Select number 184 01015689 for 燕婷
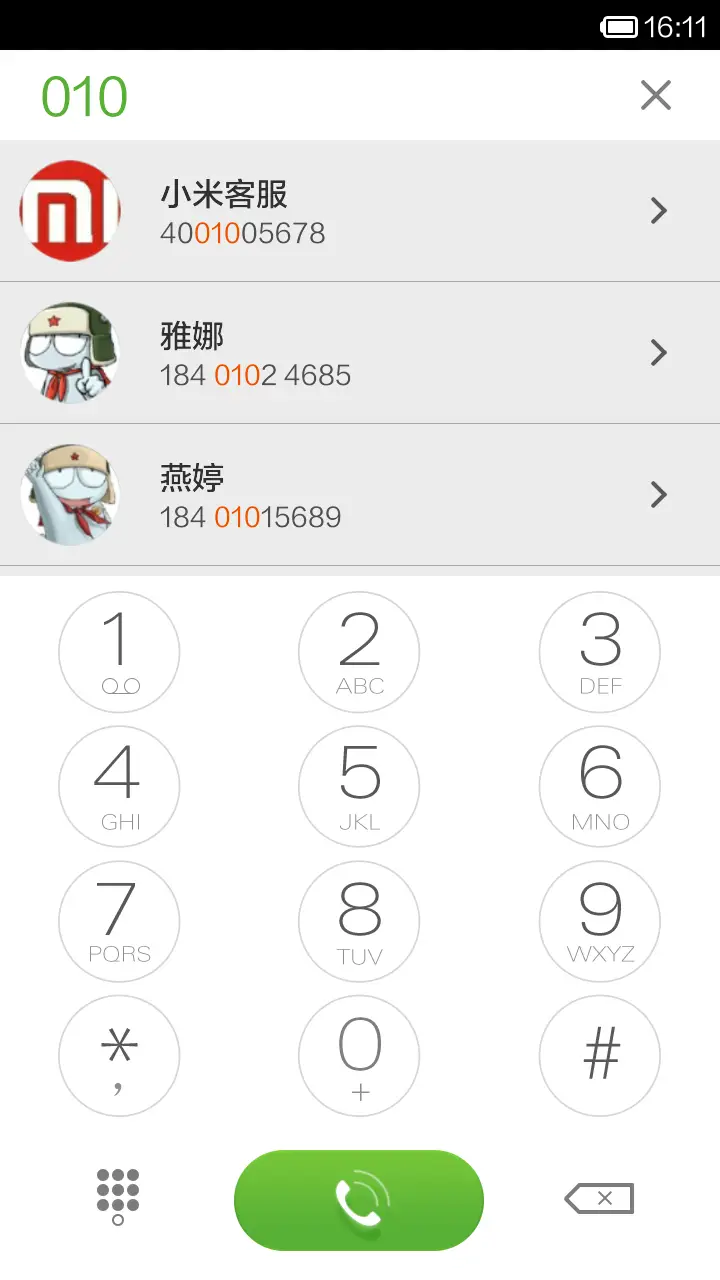 [360, 495]
